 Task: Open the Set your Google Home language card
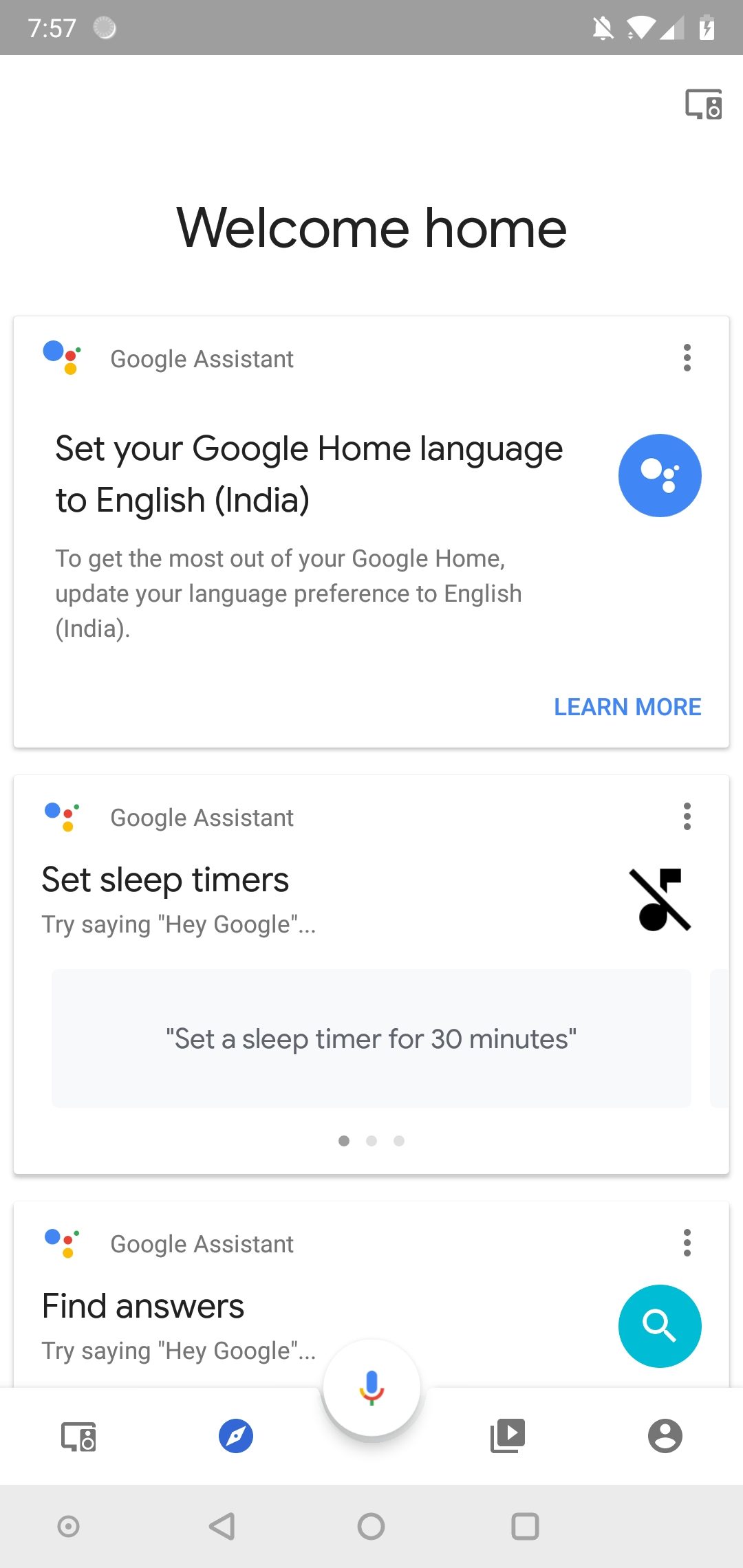[x=310, y=475]
